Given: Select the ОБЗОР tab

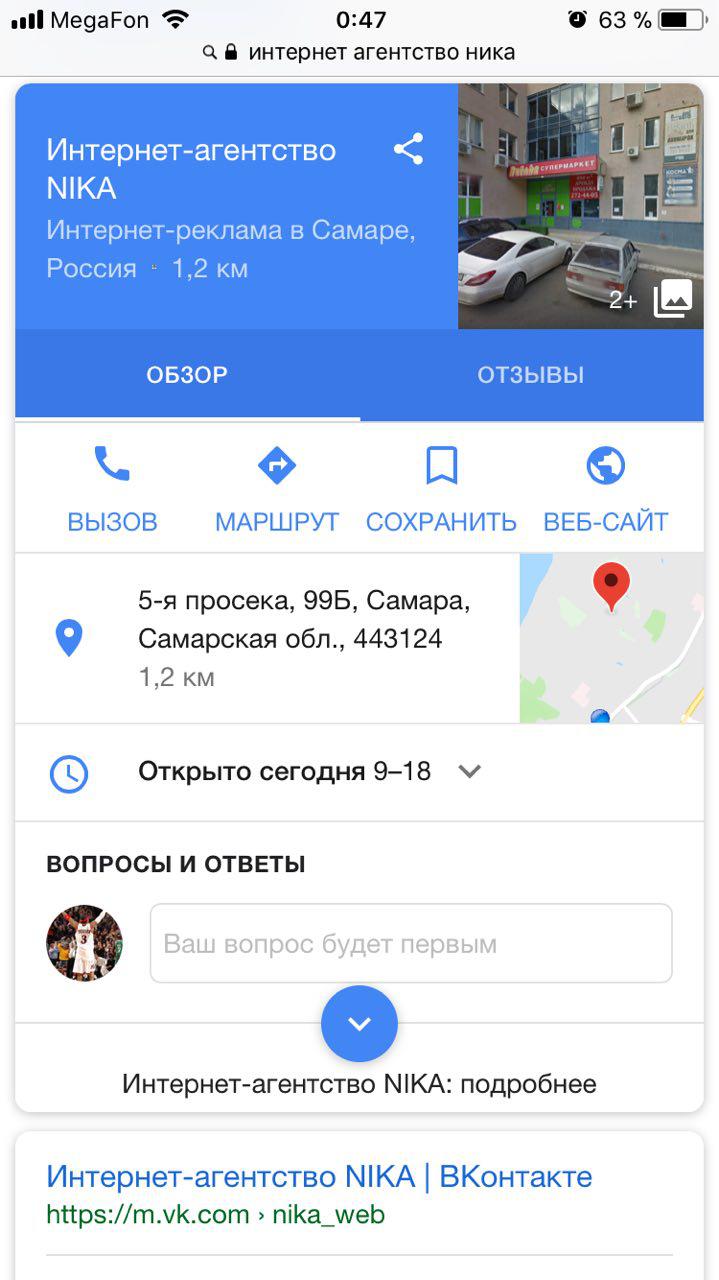Looking at the screenshot, I should point(187,375).
